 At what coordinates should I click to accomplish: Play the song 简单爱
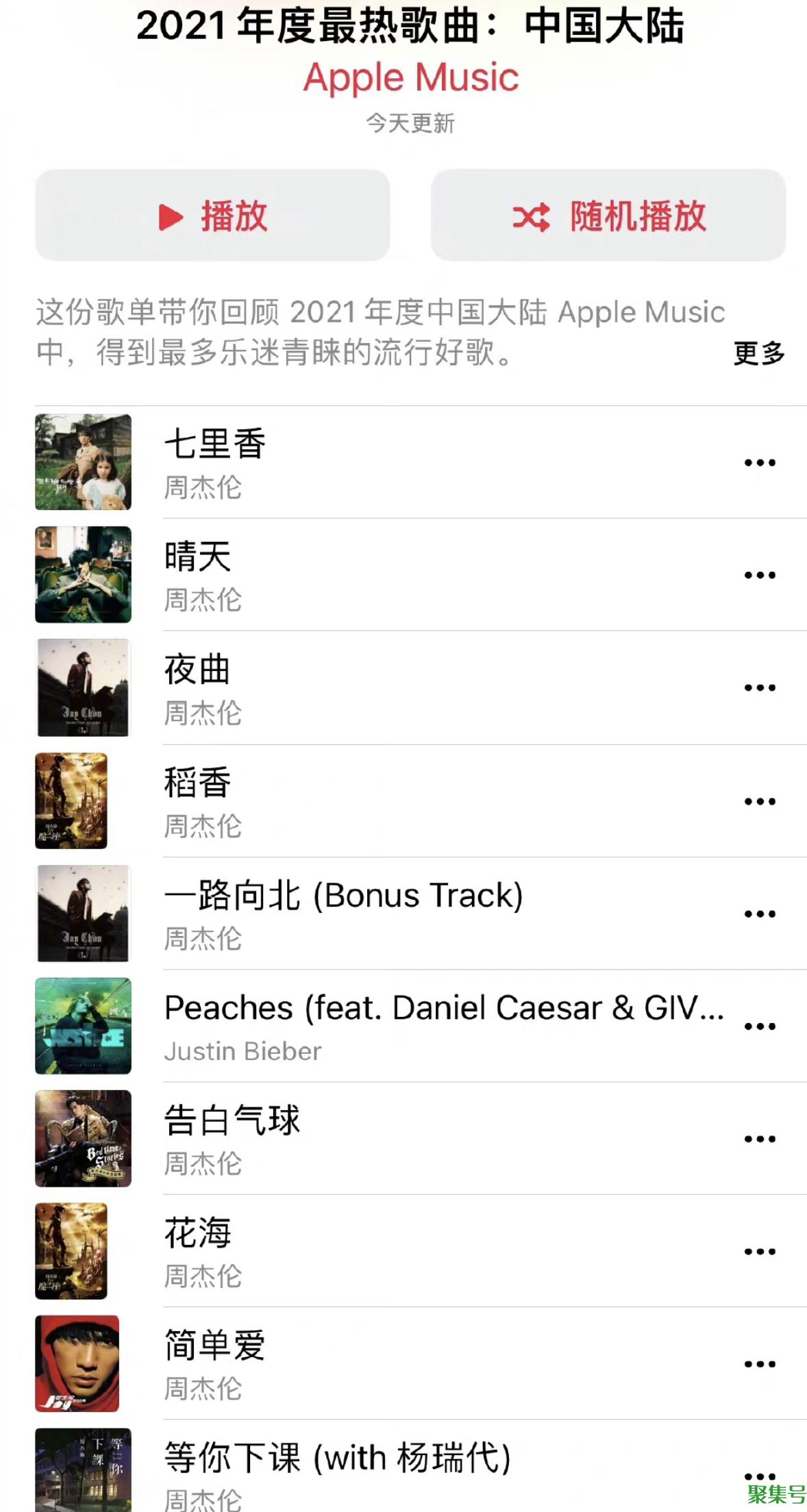[215, 1345]
